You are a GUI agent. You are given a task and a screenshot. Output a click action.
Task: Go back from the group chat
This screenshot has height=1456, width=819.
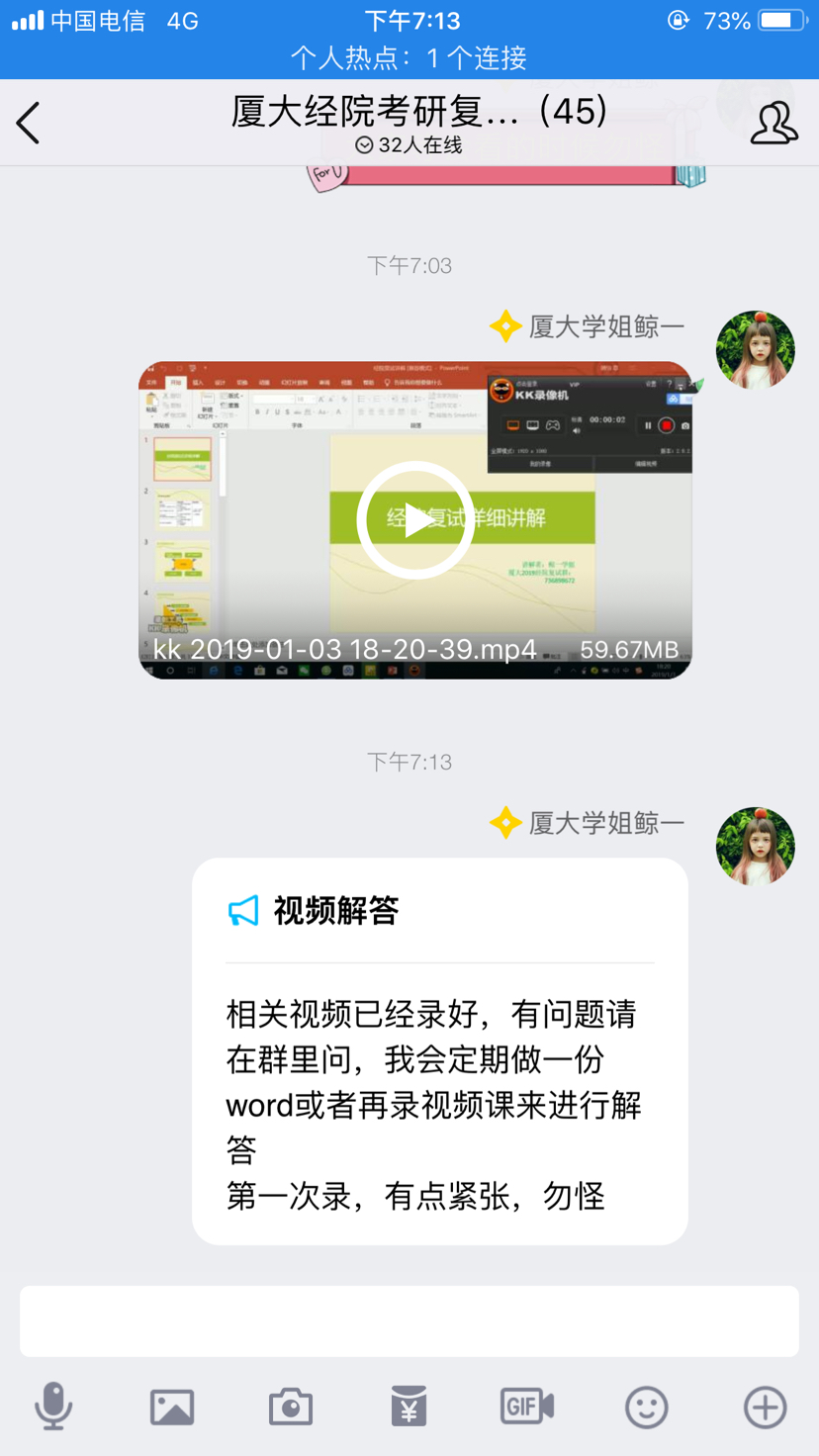[29, 124]
